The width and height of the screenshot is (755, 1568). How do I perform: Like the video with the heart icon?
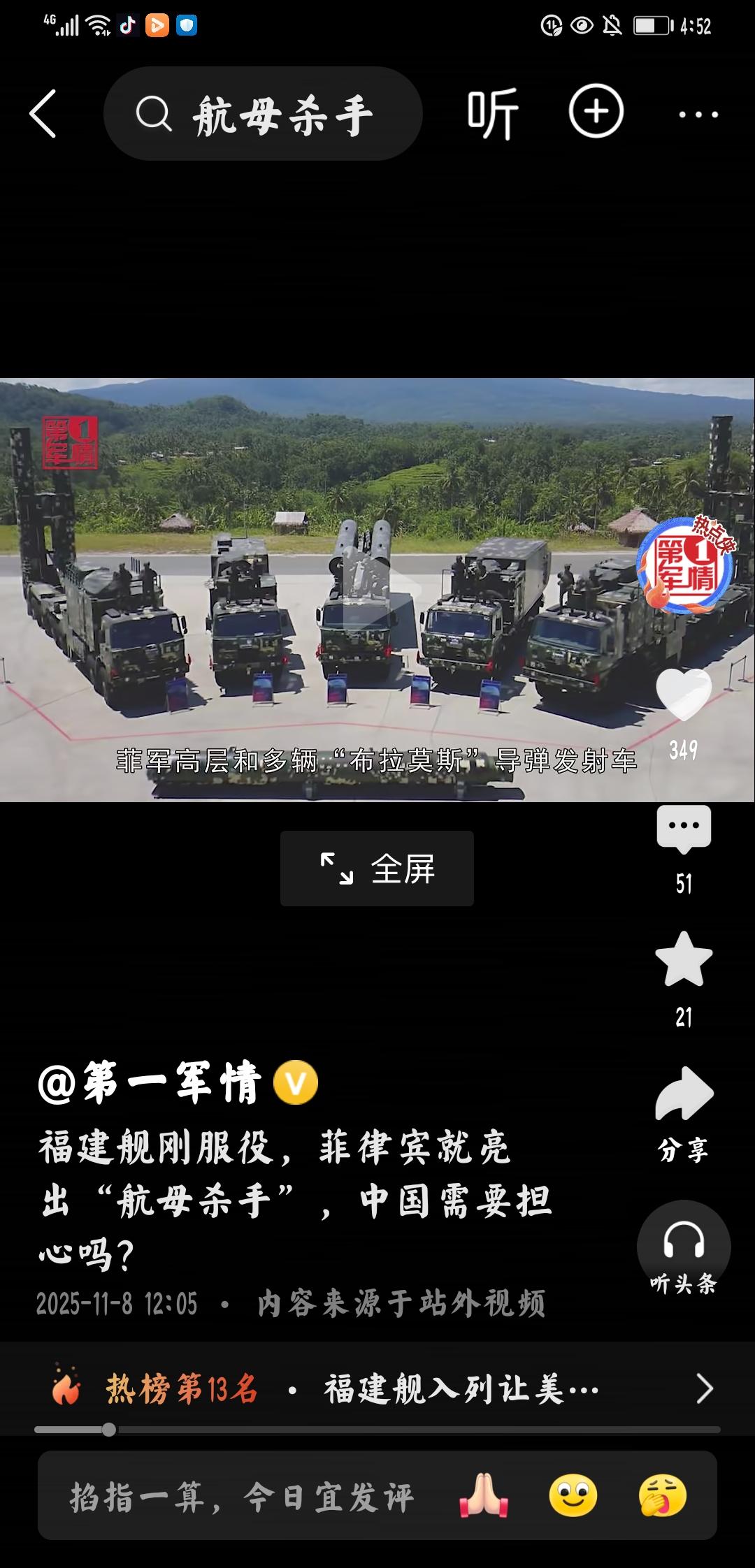684,692
